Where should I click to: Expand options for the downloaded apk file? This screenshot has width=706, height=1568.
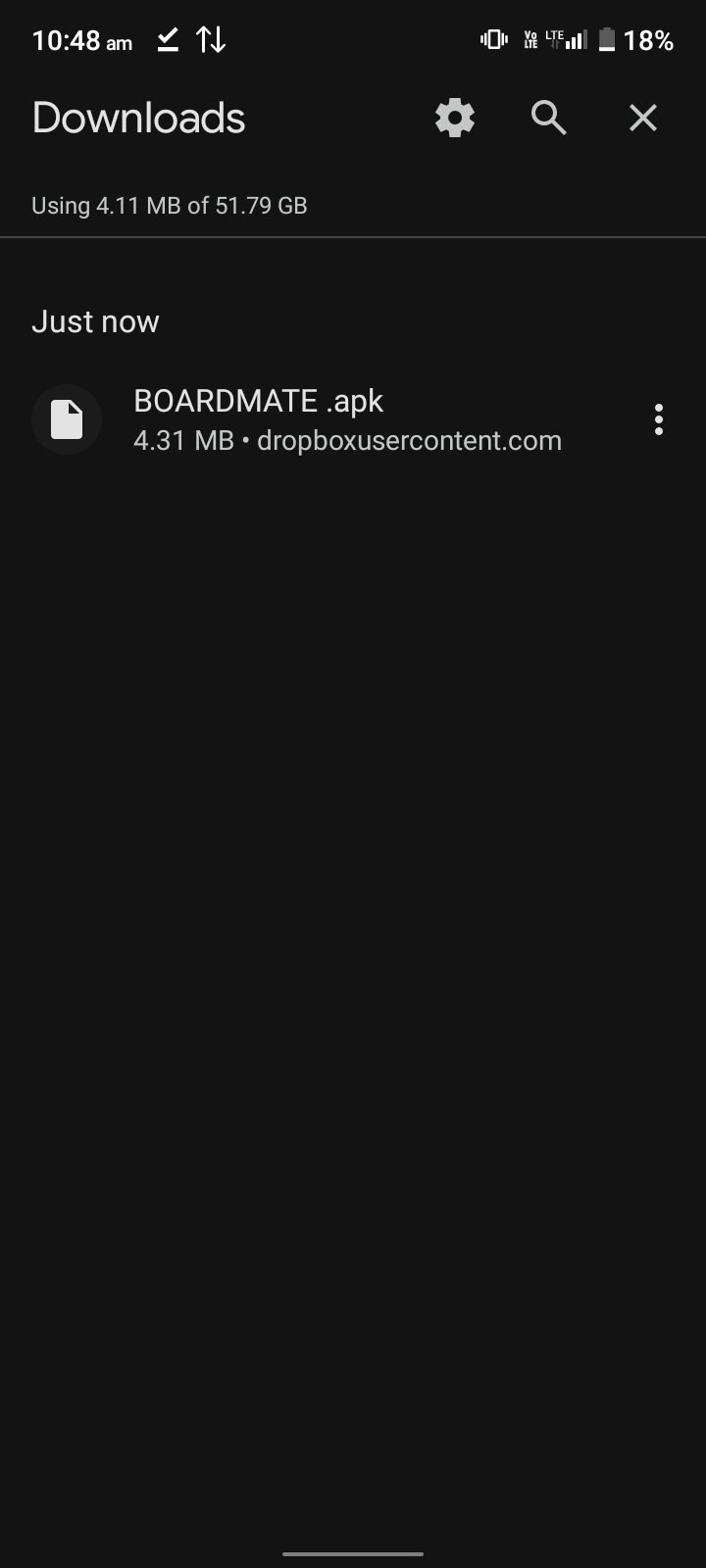click(x=658, y=419)
